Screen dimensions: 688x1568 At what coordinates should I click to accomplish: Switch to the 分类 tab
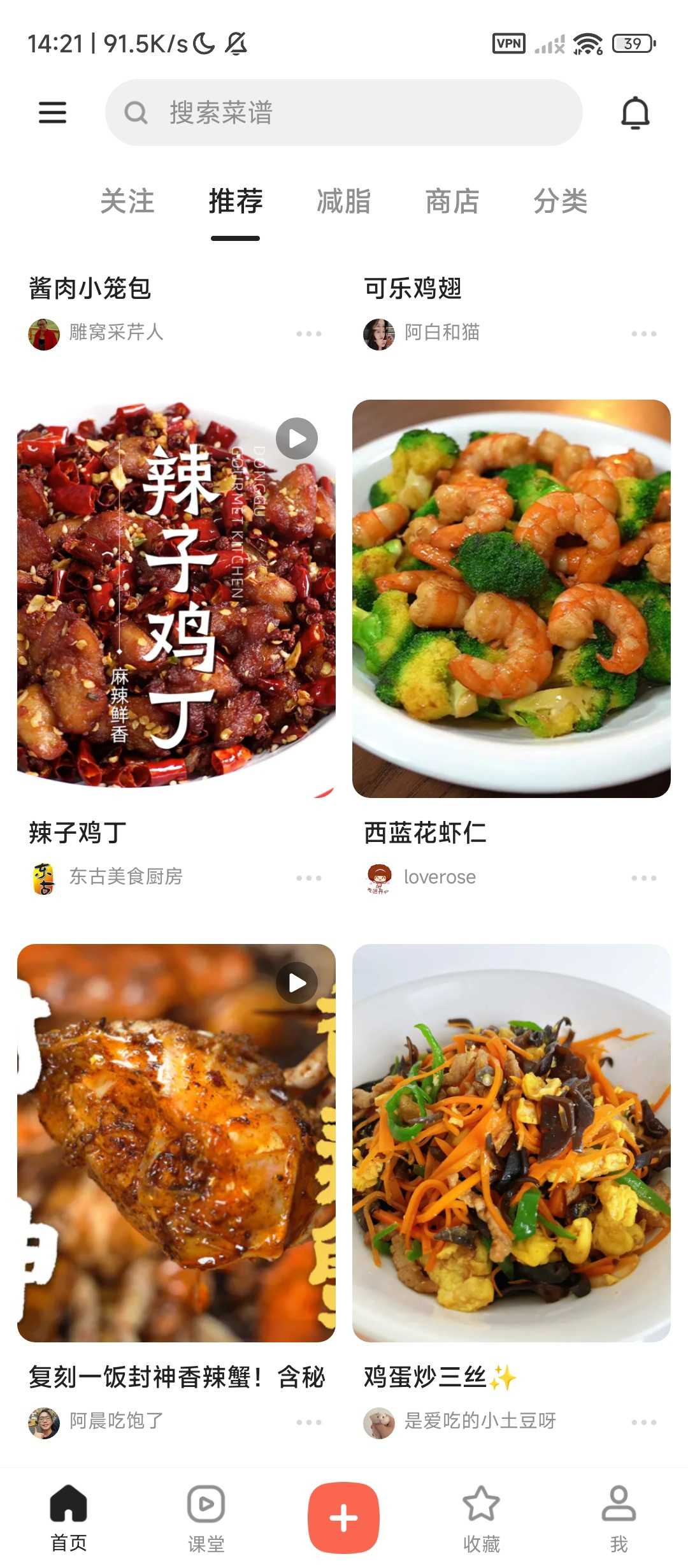(x=561, y=201)
